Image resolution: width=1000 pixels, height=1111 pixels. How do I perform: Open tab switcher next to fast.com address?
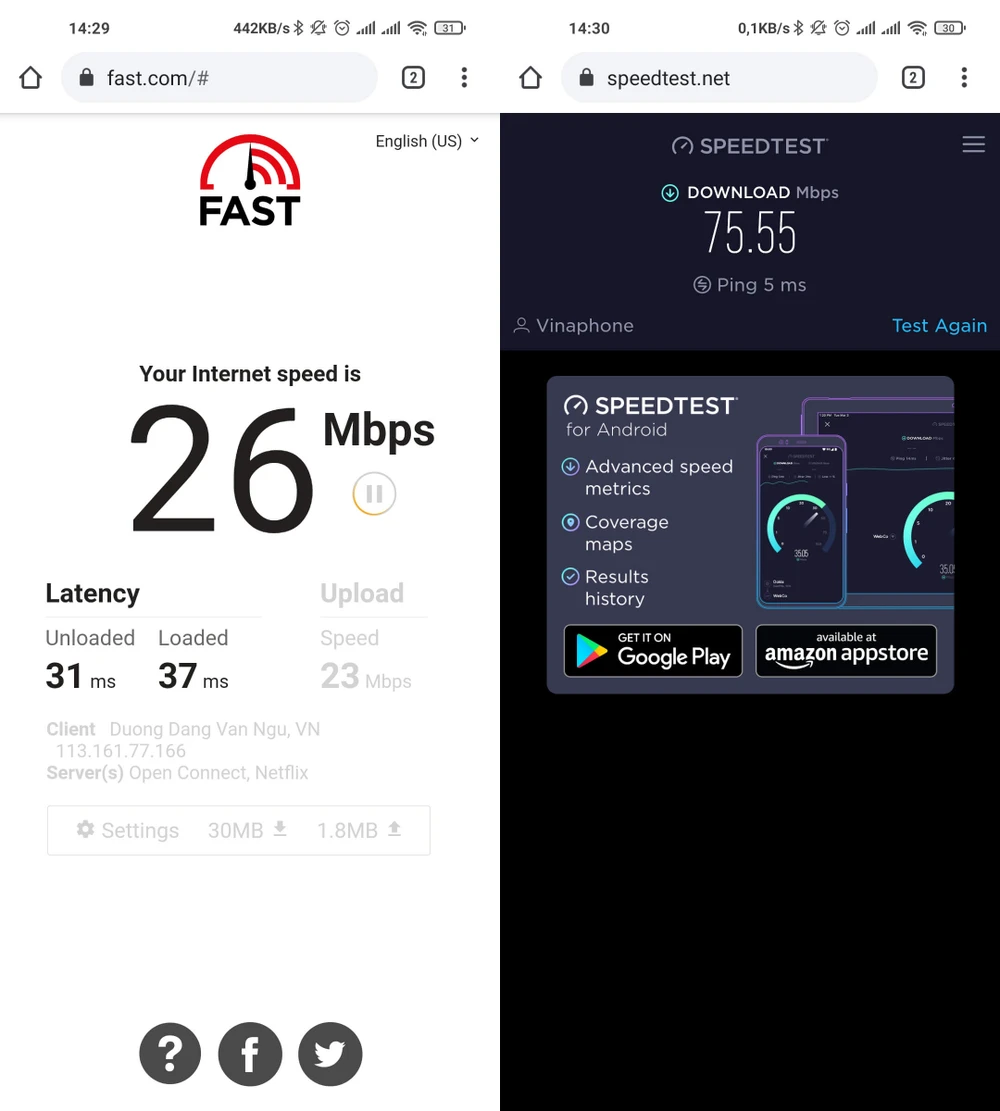tap(413, 78)
